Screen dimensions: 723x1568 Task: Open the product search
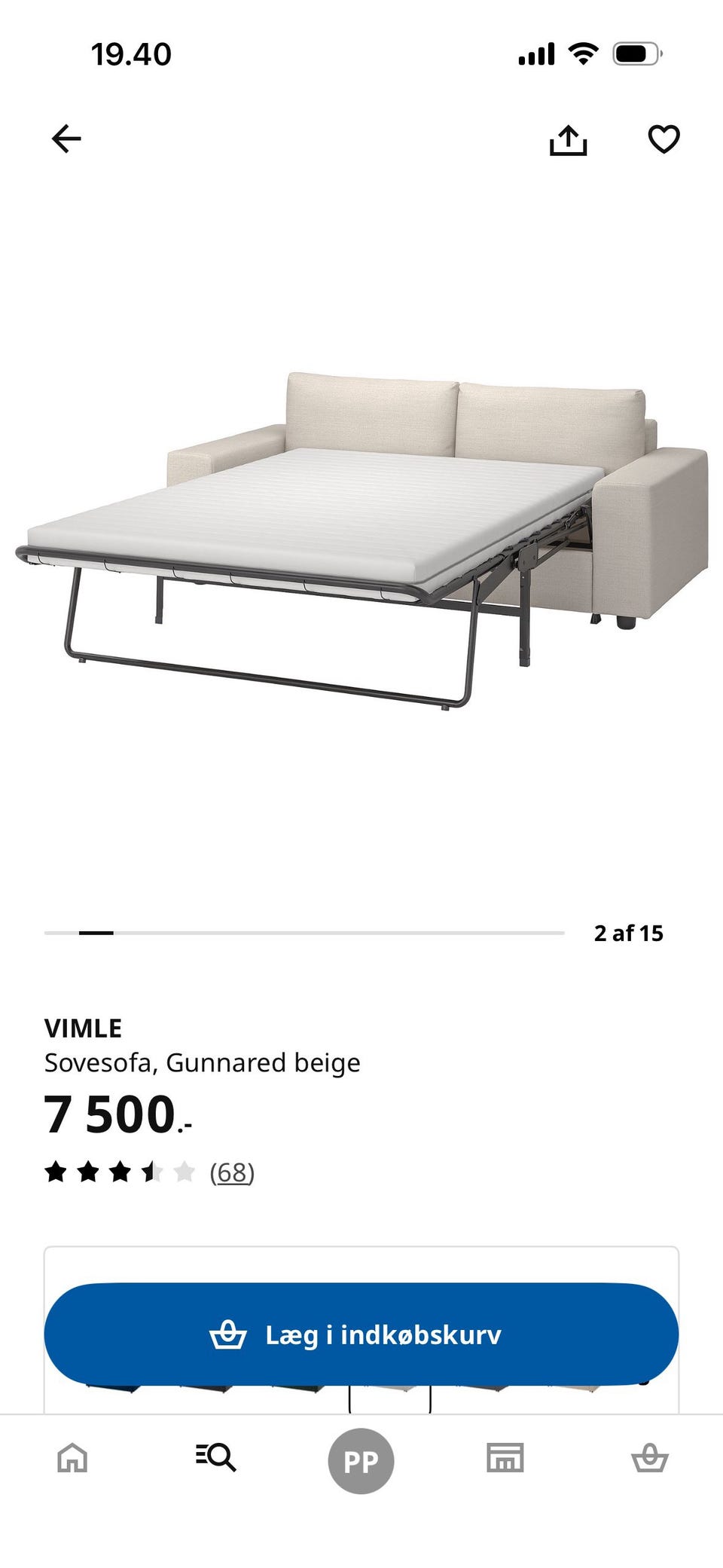(x=217, y=1459)
